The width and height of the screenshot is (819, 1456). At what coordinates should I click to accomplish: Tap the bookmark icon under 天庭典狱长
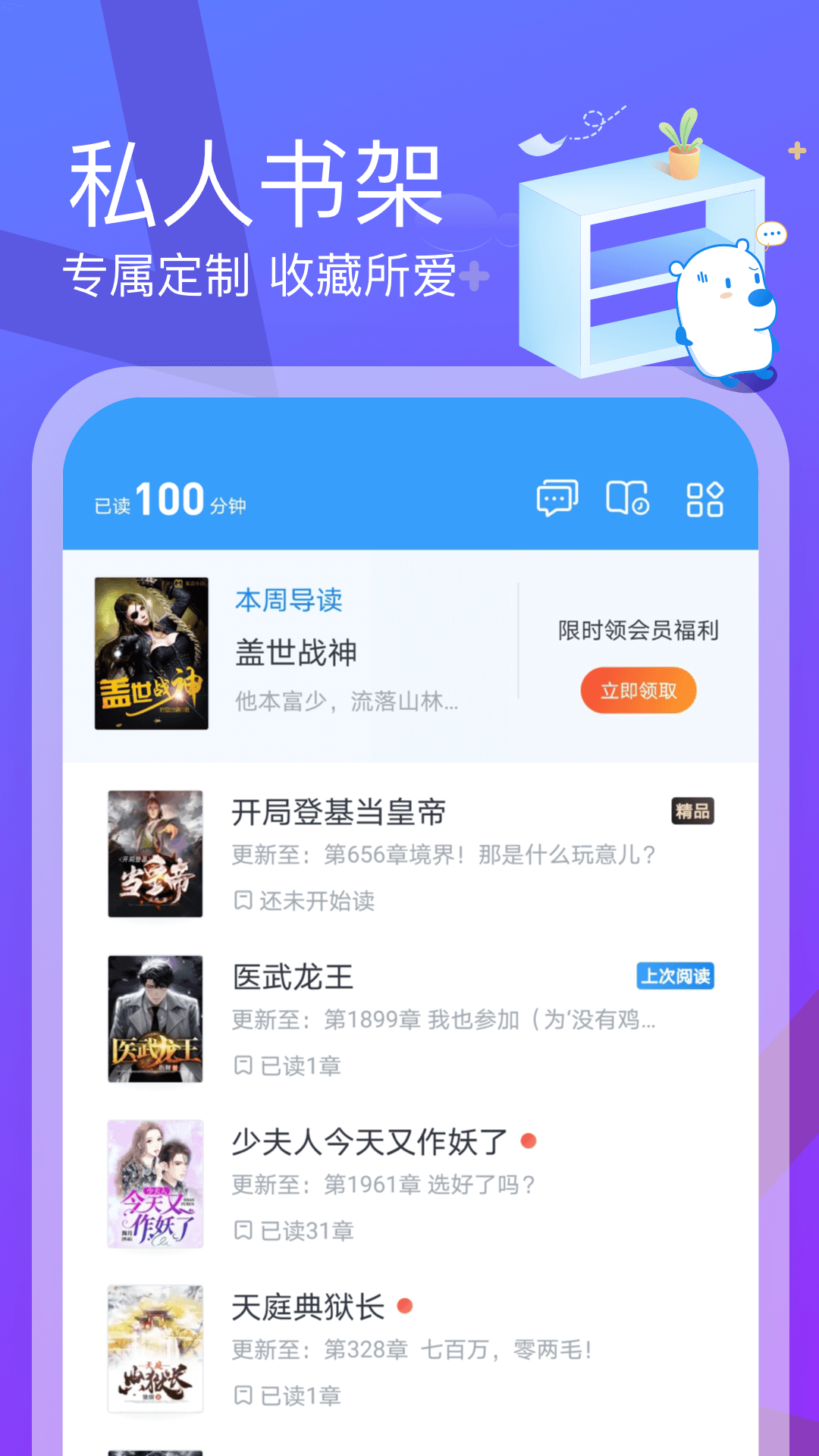point(241,1395)
